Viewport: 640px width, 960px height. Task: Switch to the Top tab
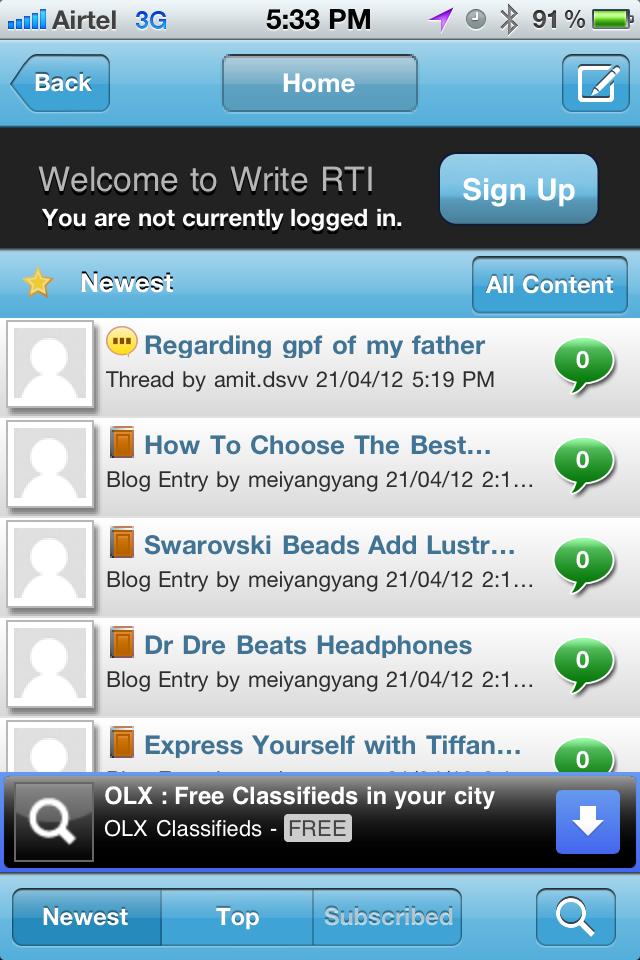point(237,916)
